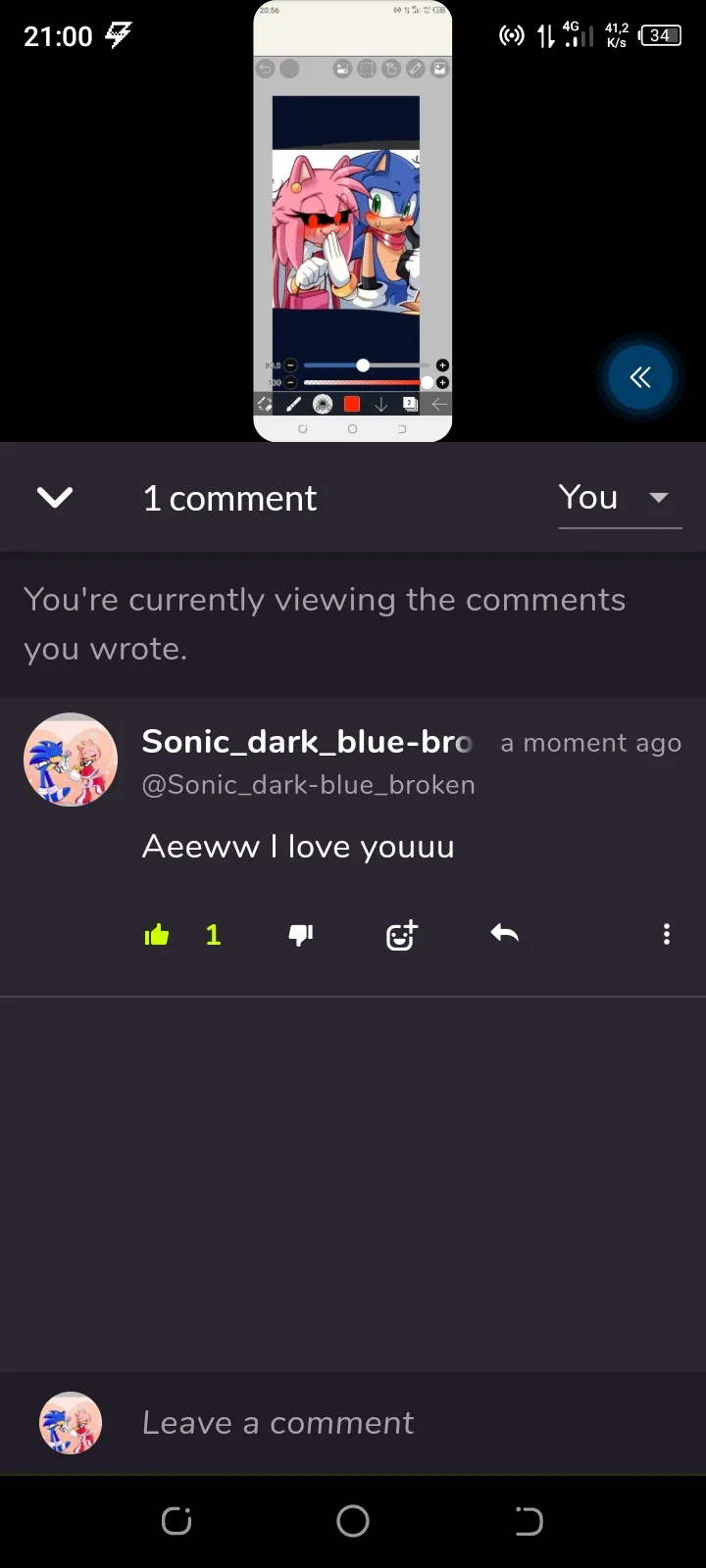Dislike the "Aeeww I love youuu" comment
This screenshot has width=706, height=1568.
301,935
